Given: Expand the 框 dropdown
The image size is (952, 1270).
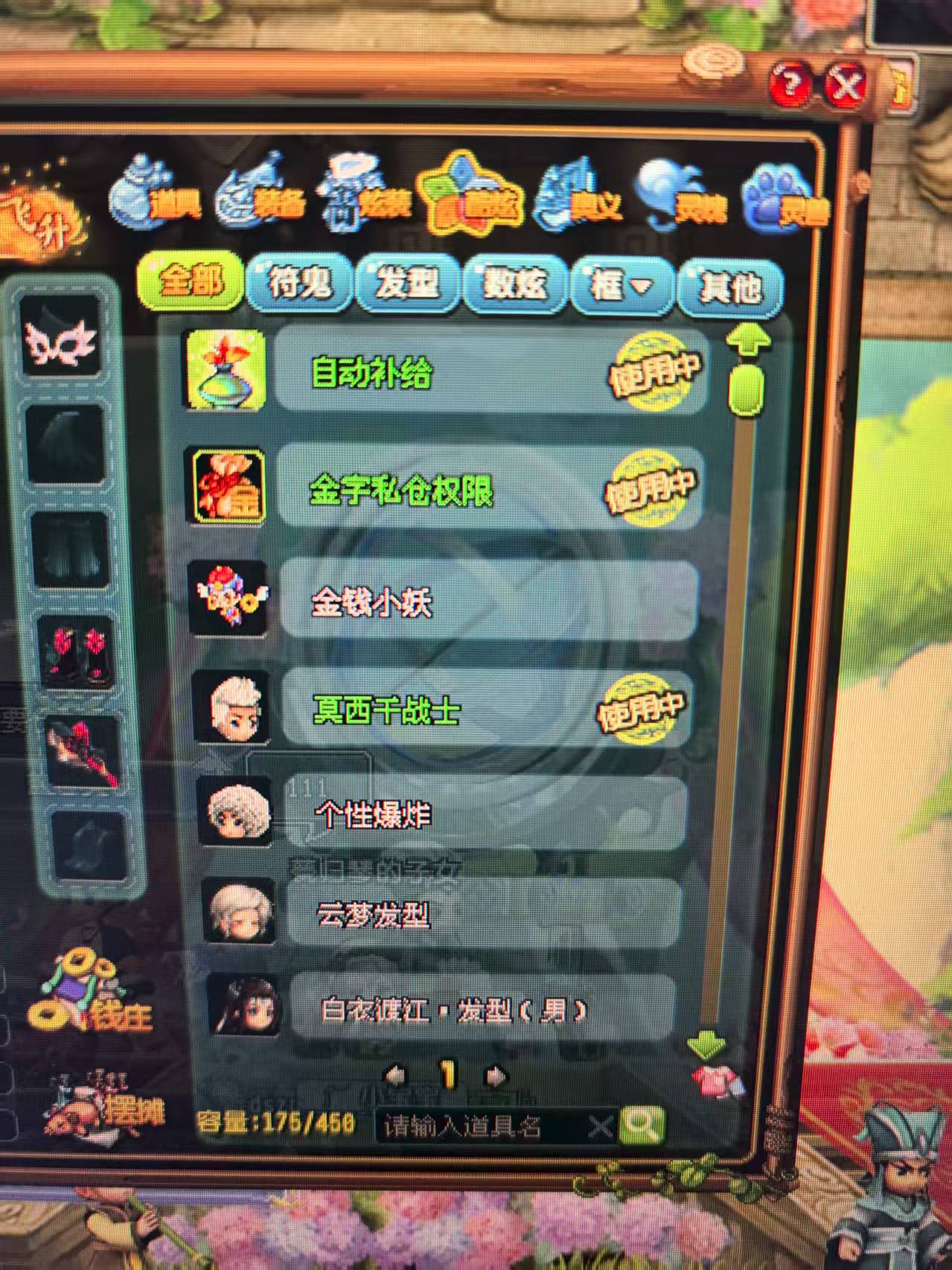Looking at the screenshot, I should point(622,285).
